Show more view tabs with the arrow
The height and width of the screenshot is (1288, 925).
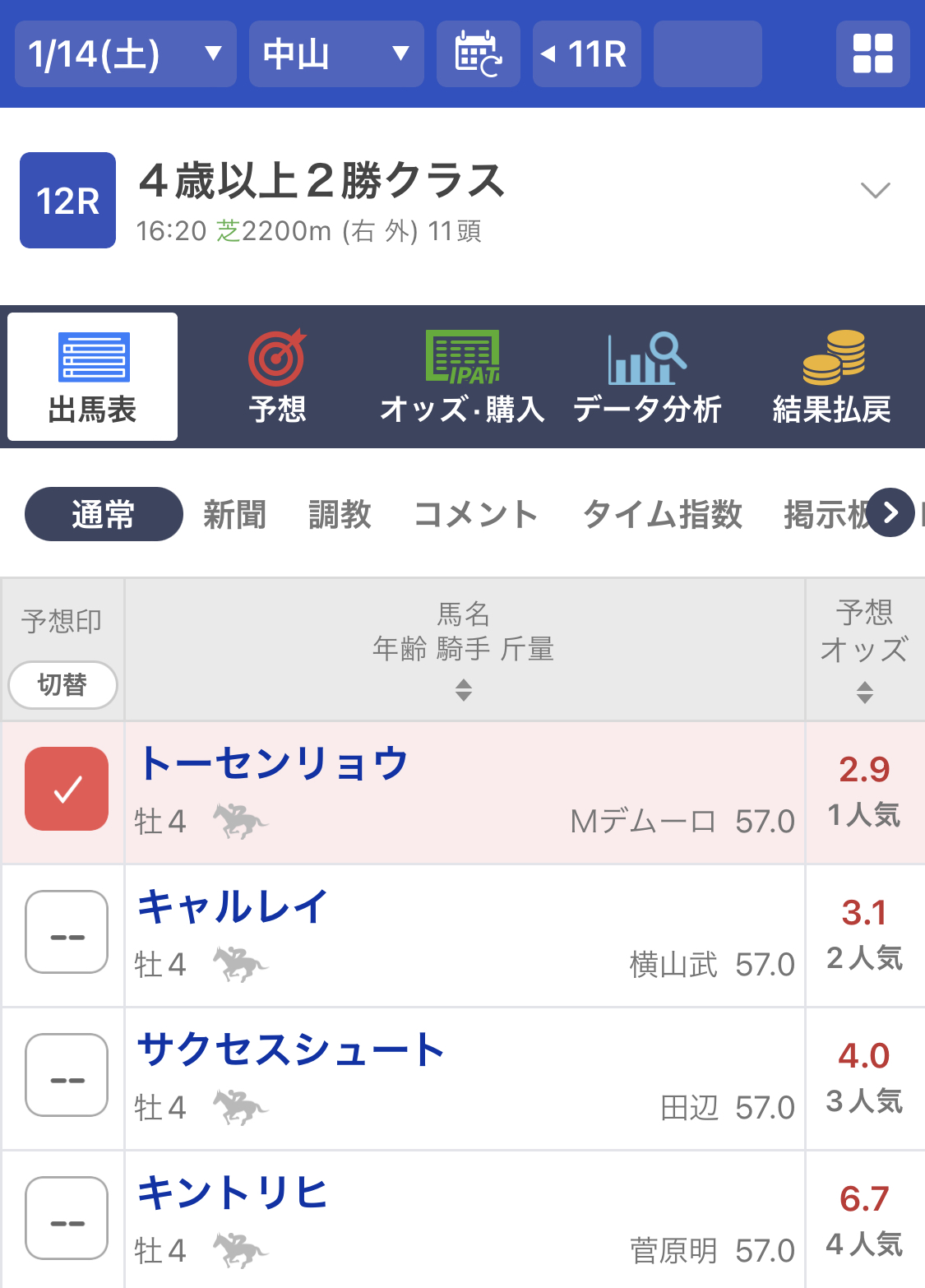coord(890,512)
